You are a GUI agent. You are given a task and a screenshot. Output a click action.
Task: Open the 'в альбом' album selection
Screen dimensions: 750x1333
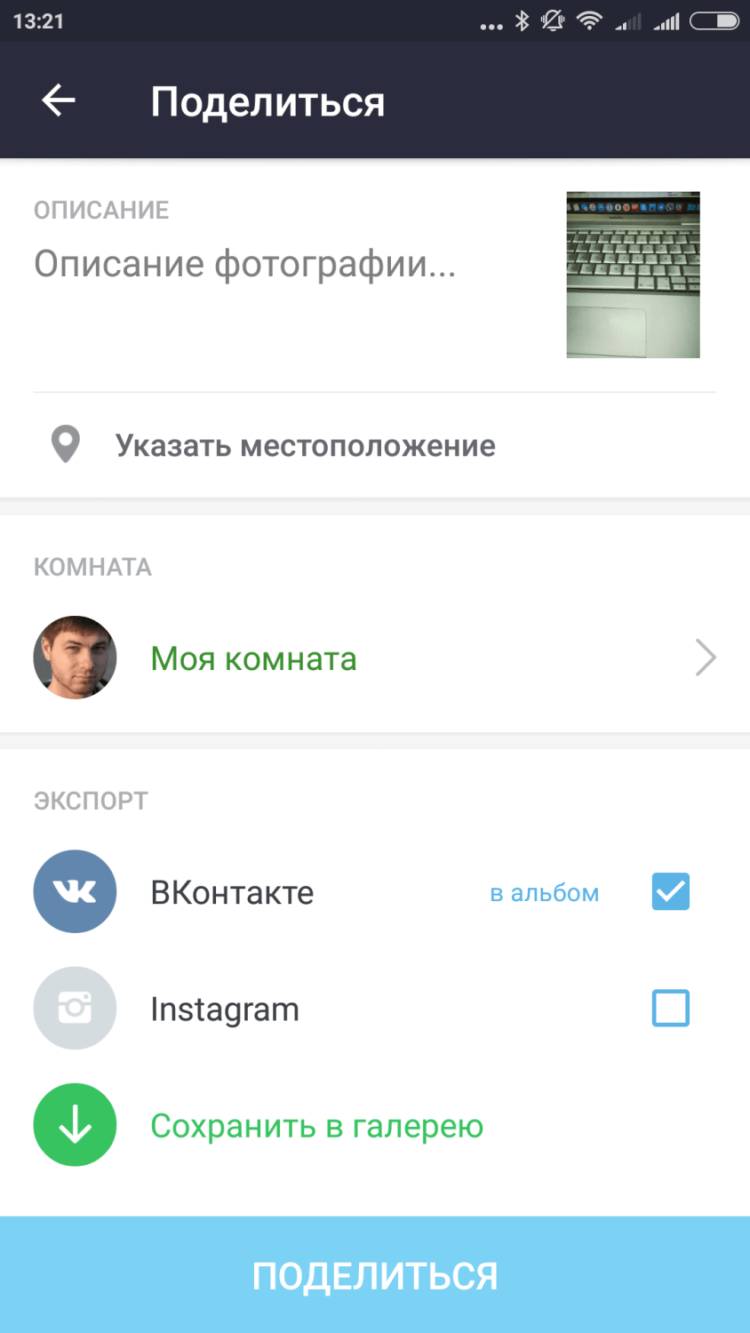(543, 895)
